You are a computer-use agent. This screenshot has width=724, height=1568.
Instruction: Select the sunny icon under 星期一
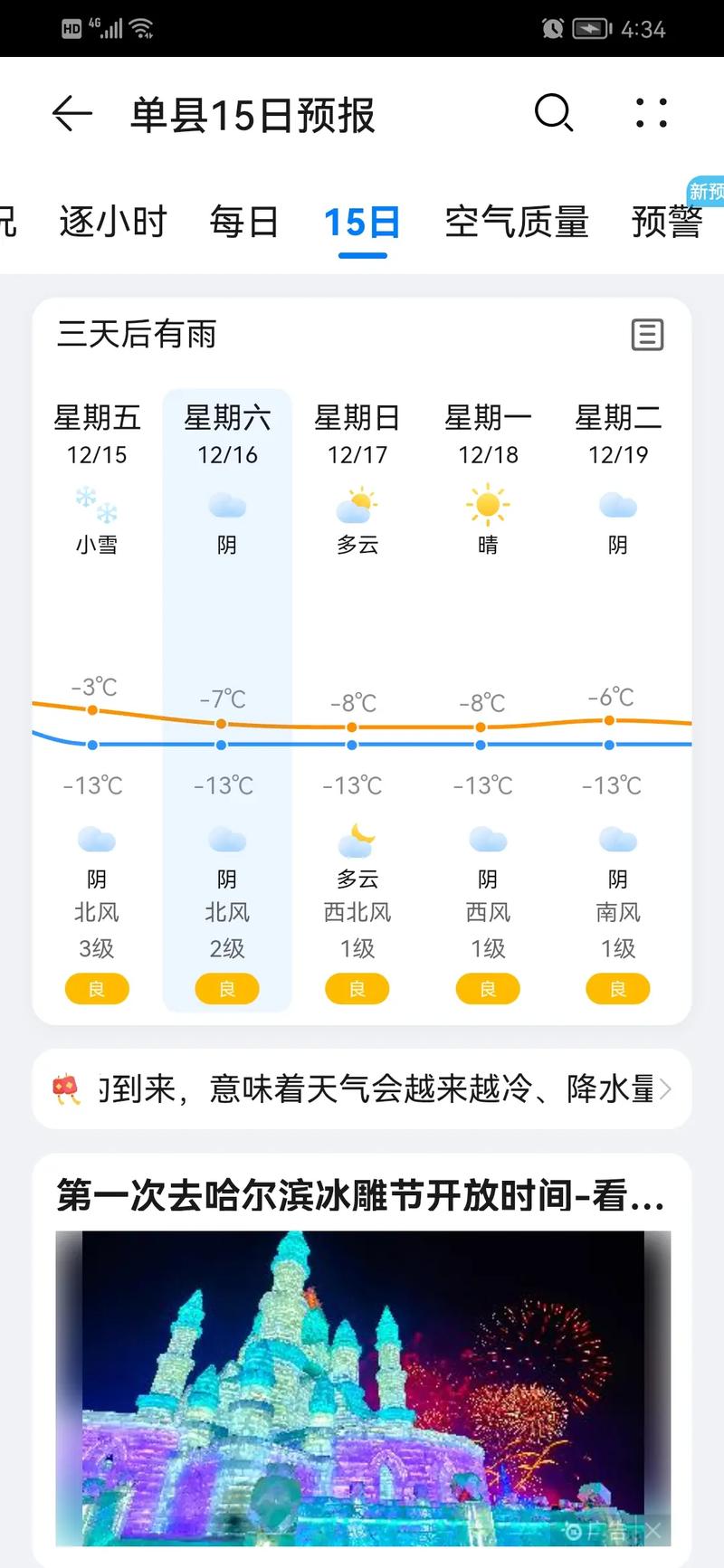(488, 507)
